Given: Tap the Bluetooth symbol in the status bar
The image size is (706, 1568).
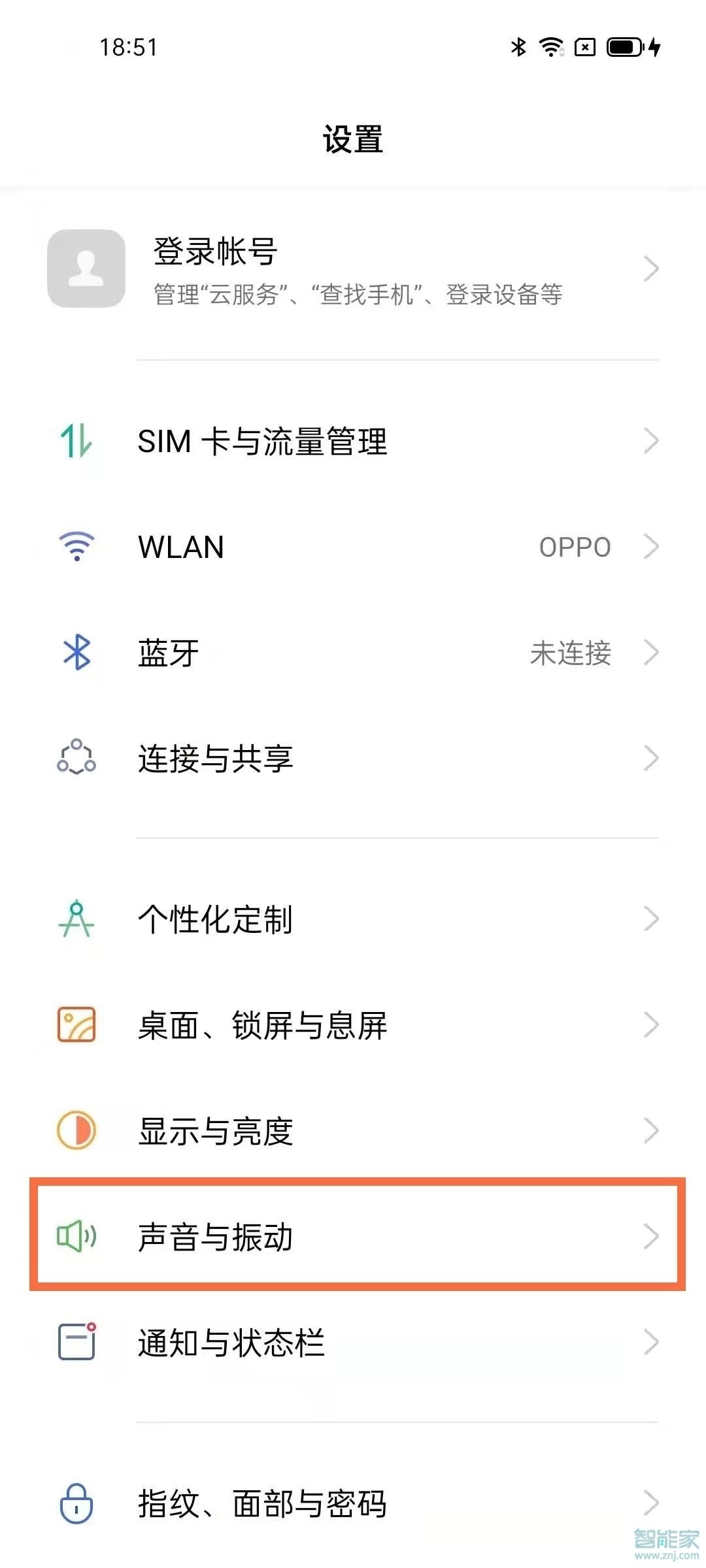Looking at the screenshot, I should [517, 47].
